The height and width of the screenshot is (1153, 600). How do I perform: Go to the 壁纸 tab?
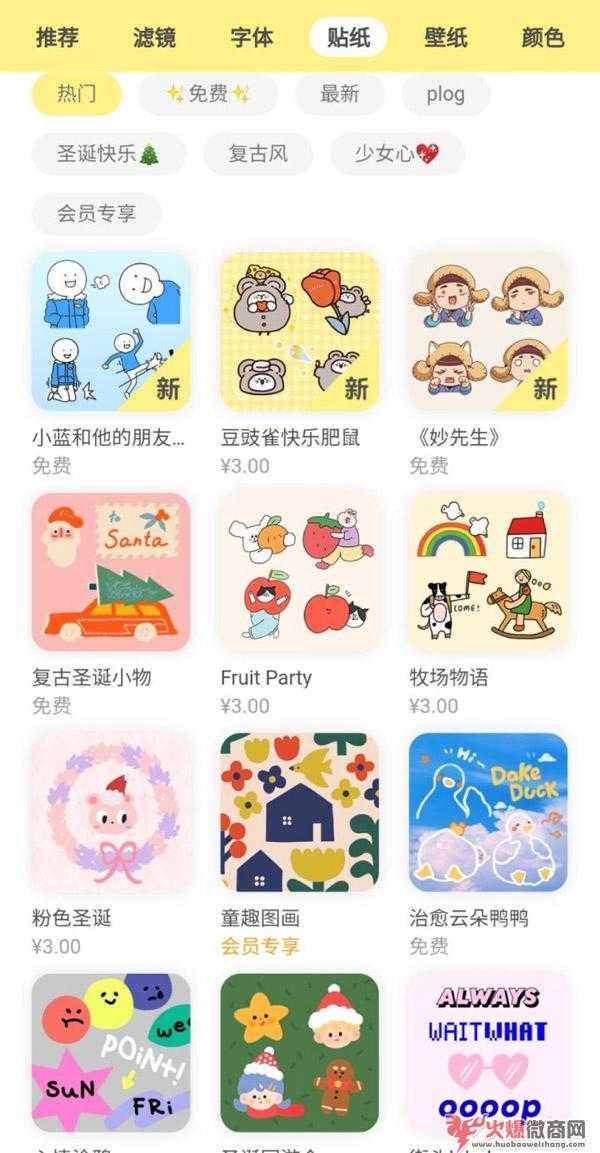point(446,38)
